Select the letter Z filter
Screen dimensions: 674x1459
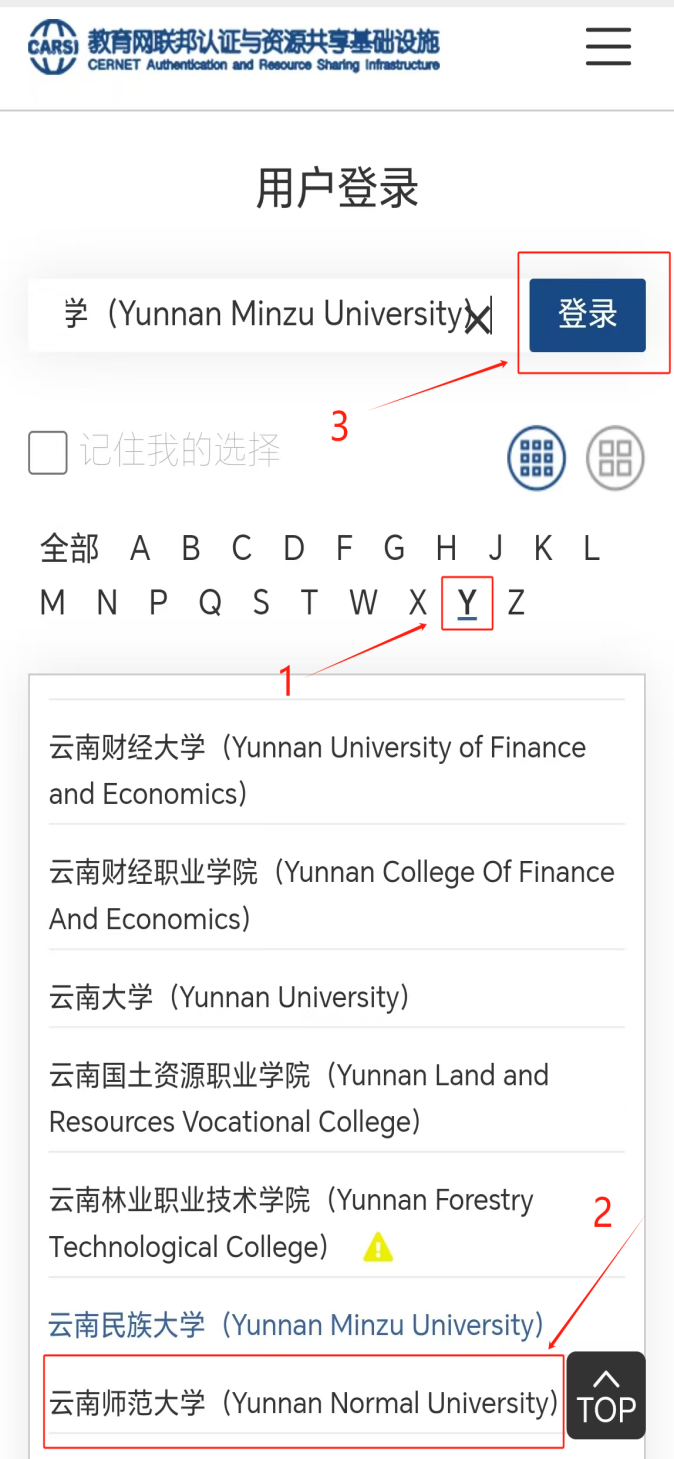(x=516, y=603)
